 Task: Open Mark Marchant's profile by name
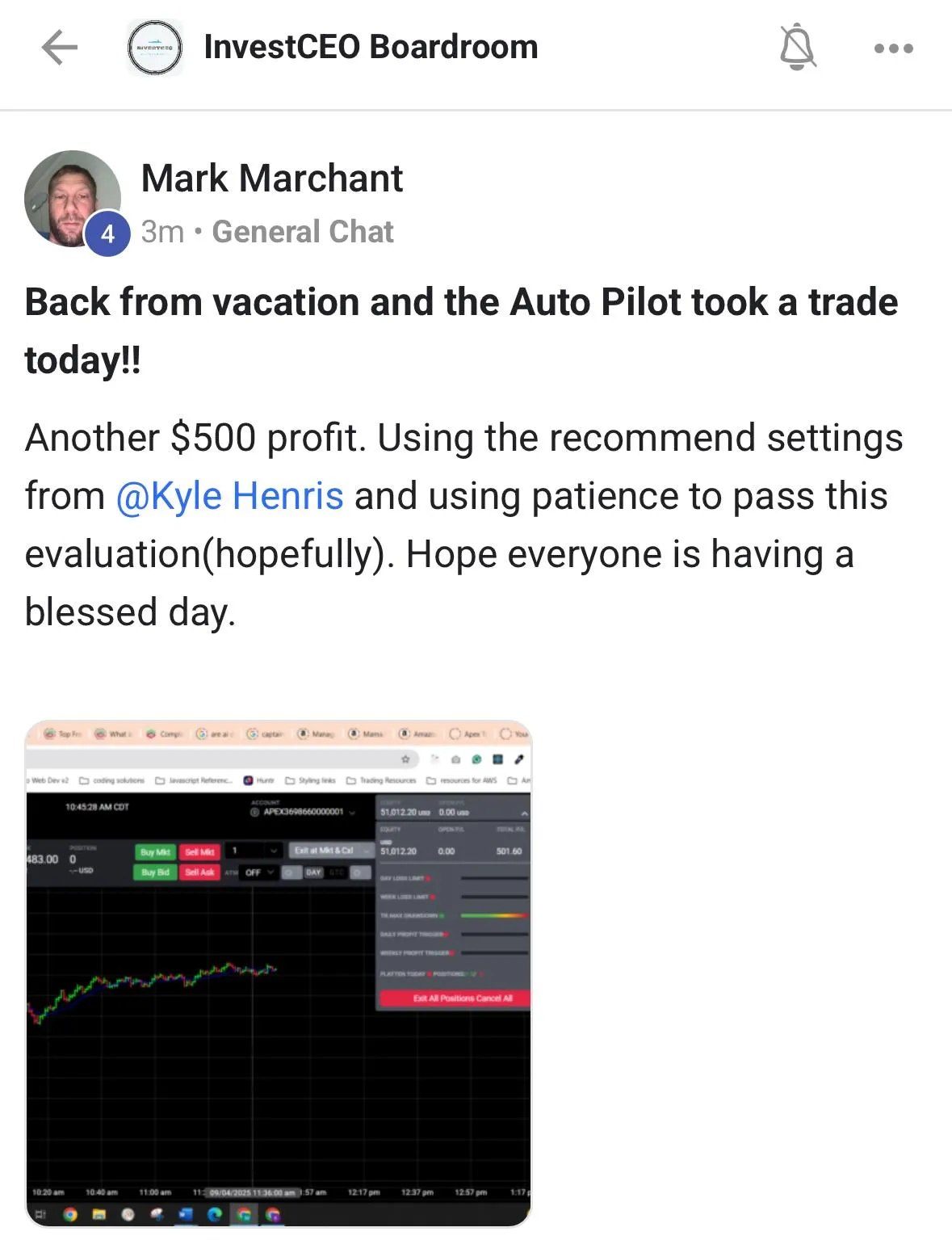271,179
